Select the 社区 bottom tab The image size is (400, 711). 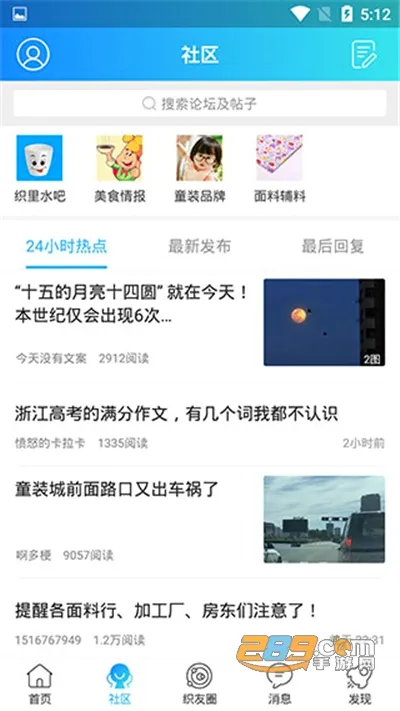120,684
